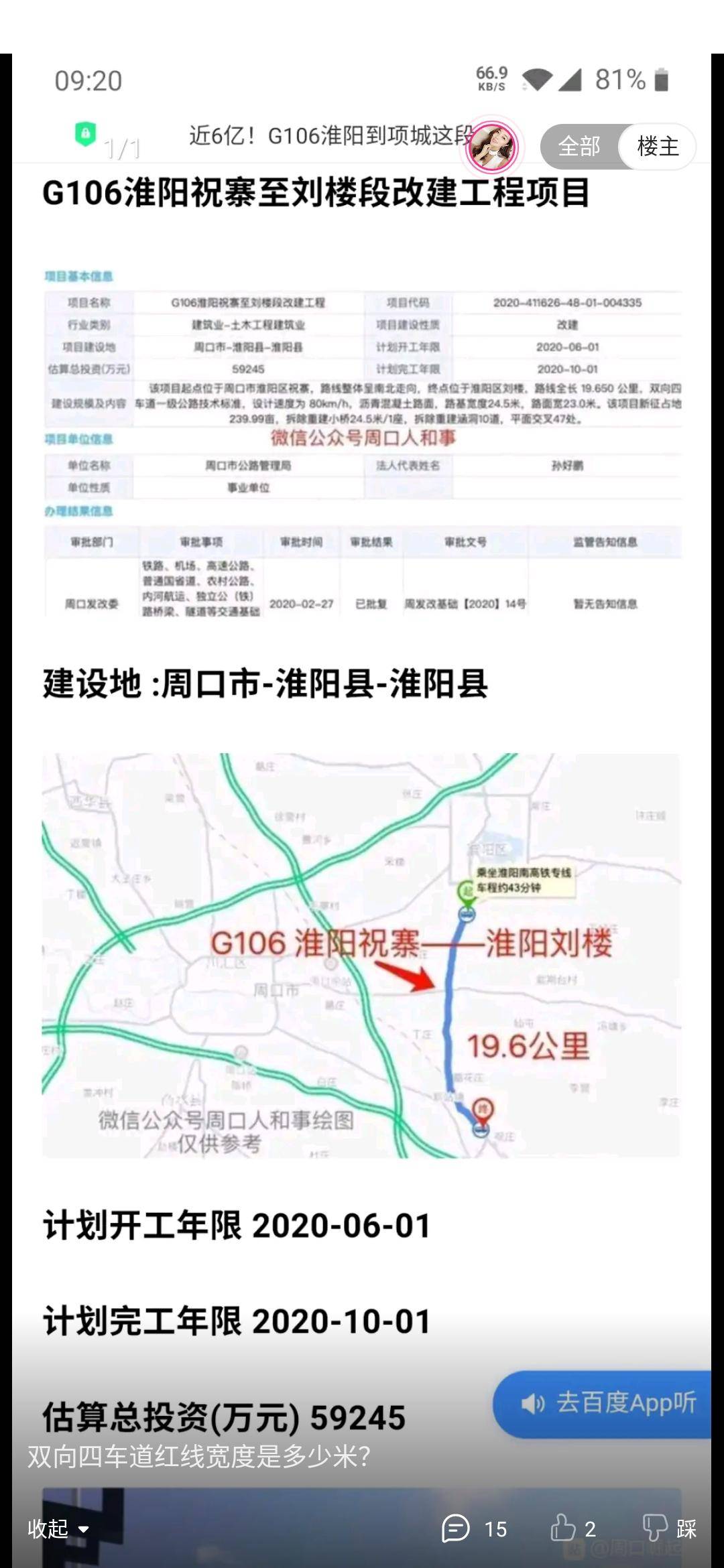
Task: Open the G106 route map image
Action: pyautogui.click(x=361, y=955)
